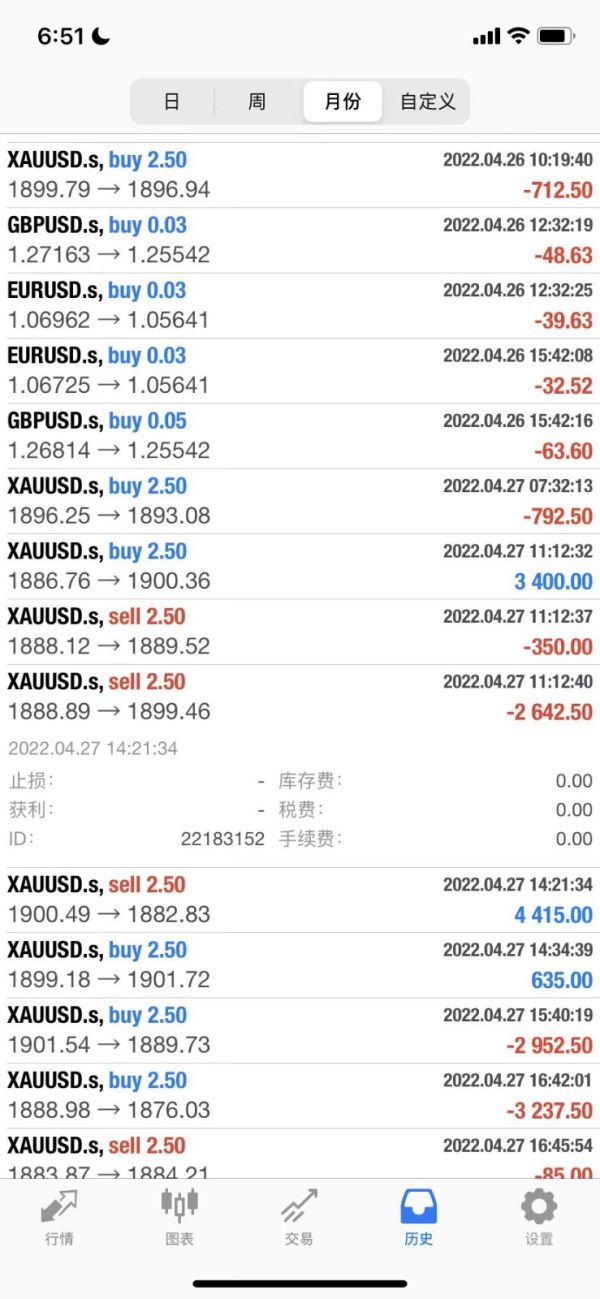Screen dimensions: 600x1299
Task: Expand the XAUUSD.s sell trade with 4 415.00
Action: click(300, 900)
